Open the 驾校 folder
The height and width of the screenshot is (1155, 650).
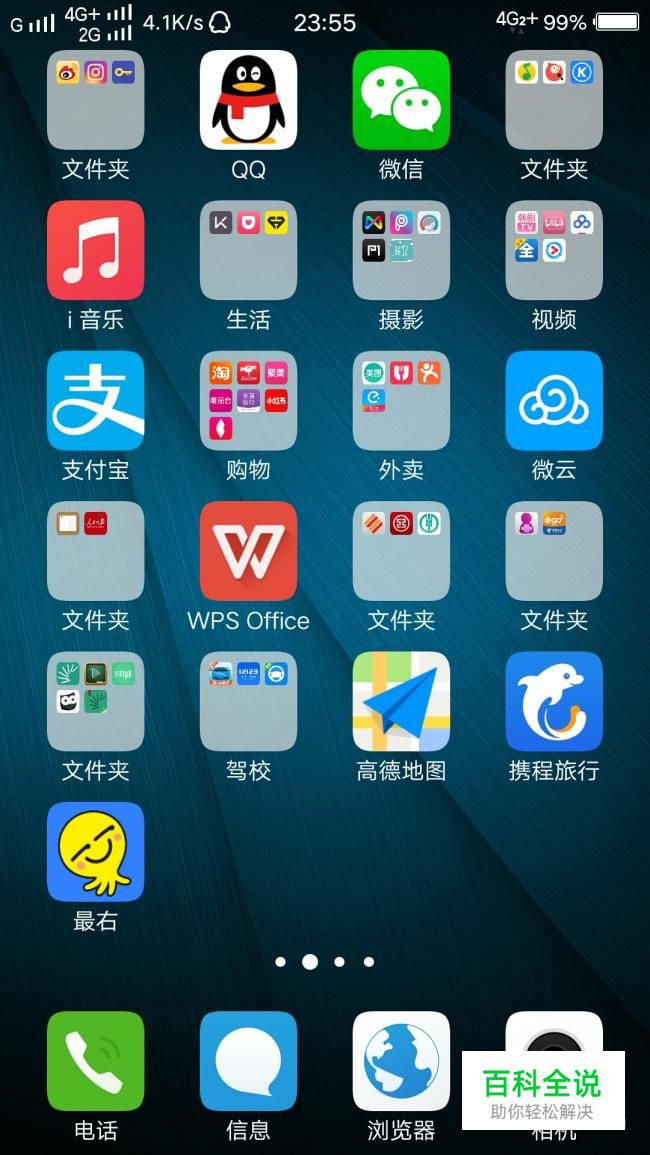point(248,701)
